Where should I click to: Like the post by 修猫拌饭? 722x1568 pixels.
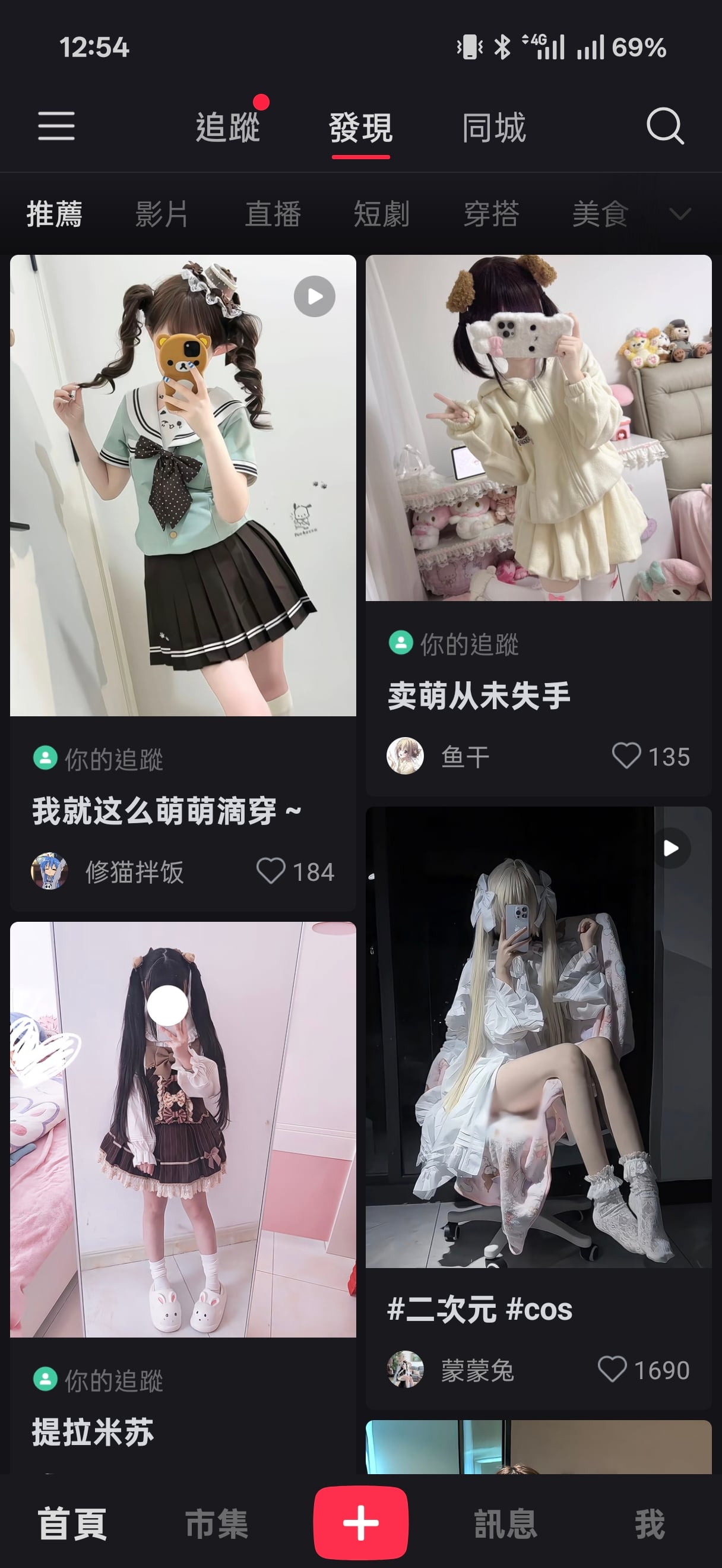[x=271, y=871]
